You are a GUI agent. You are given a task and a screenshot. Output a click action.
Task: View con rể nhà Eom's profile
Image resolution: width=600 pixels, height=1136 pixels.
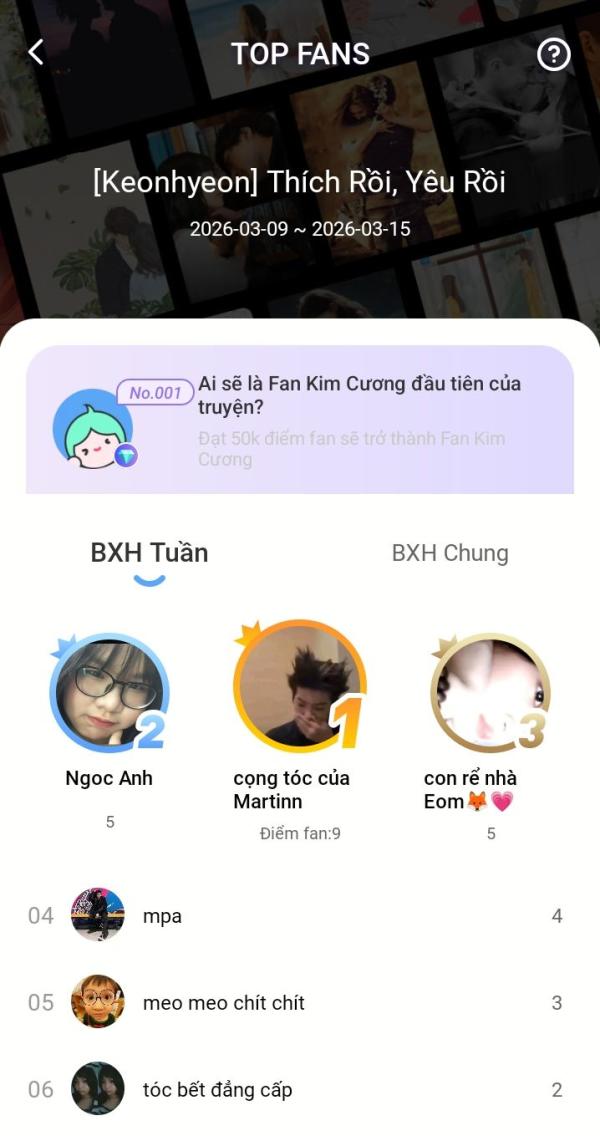pos(490,692)
